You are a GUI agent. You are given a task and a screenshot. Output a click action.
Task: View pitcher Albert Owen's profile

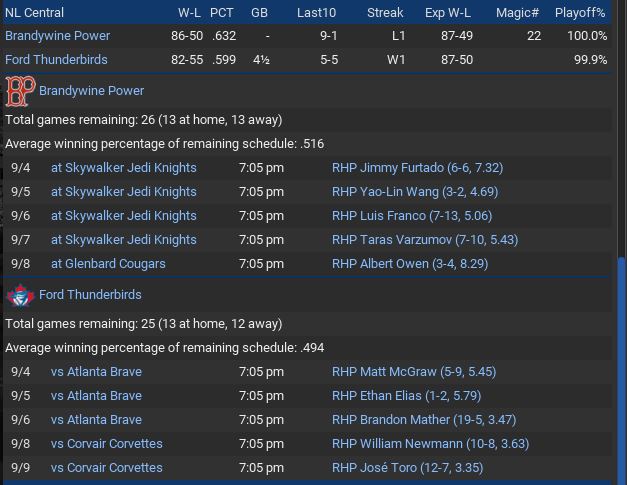click(409, 263)
